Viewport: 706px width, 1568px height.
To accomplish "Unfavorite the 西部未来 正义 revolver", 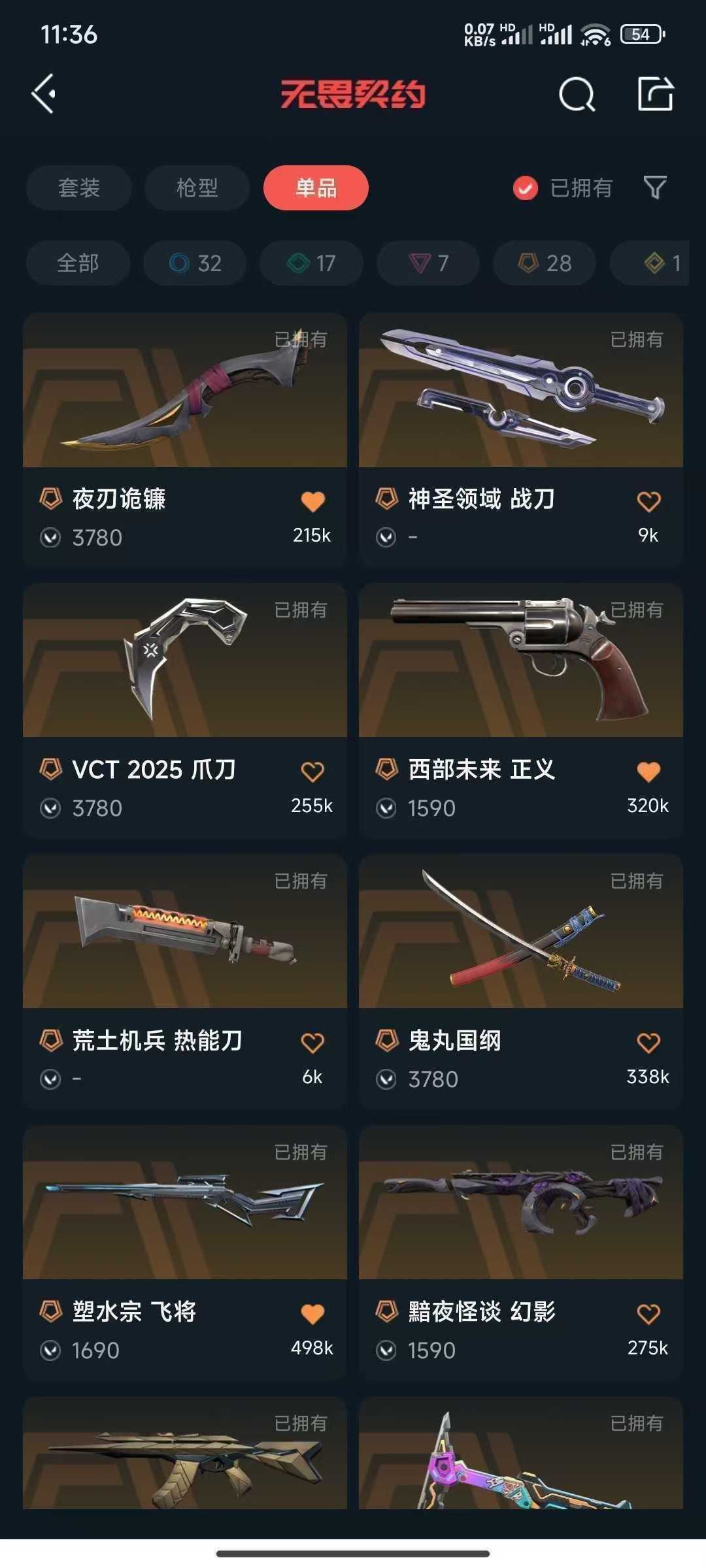I will coord(647,771).
